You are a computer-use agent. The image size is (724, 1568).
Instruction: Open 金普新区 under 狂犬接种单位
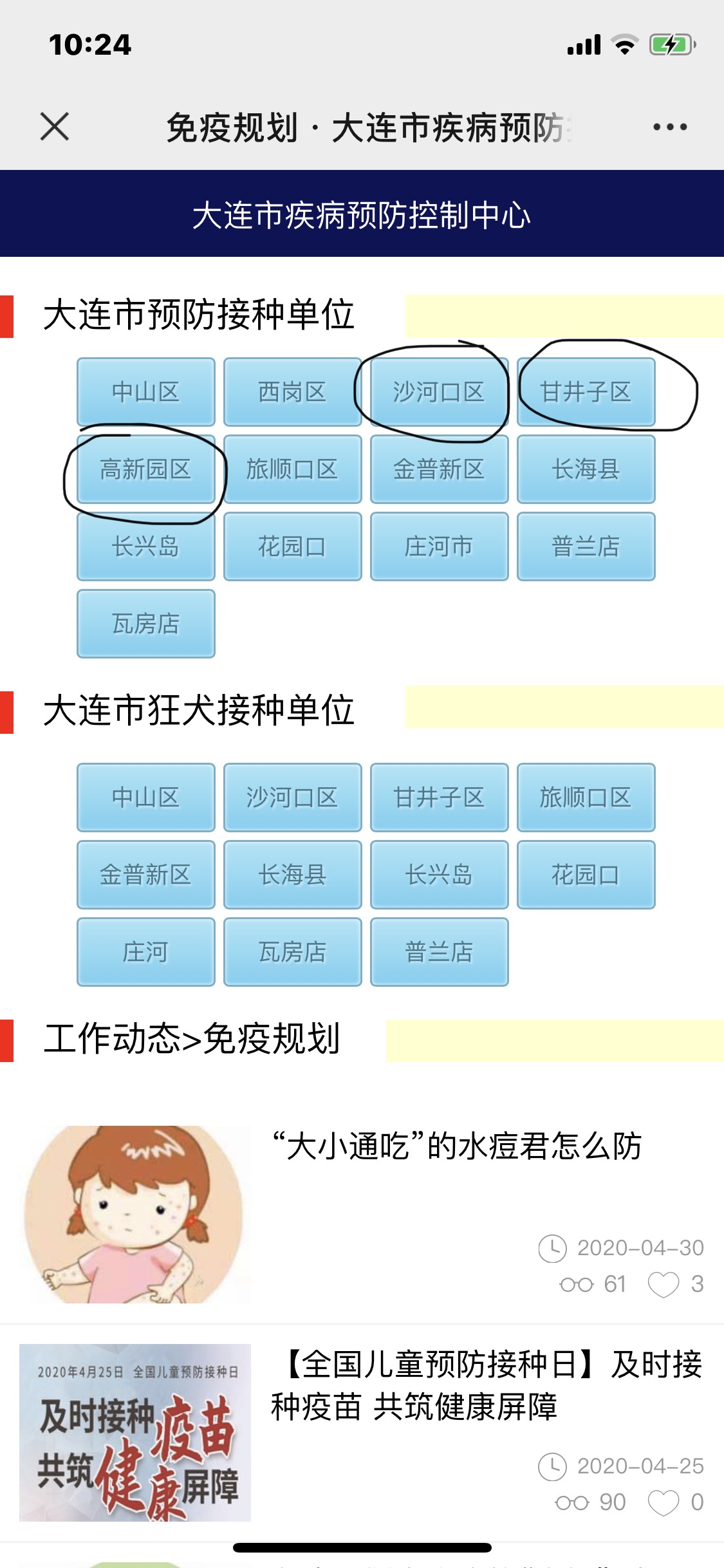click(145, 875)
